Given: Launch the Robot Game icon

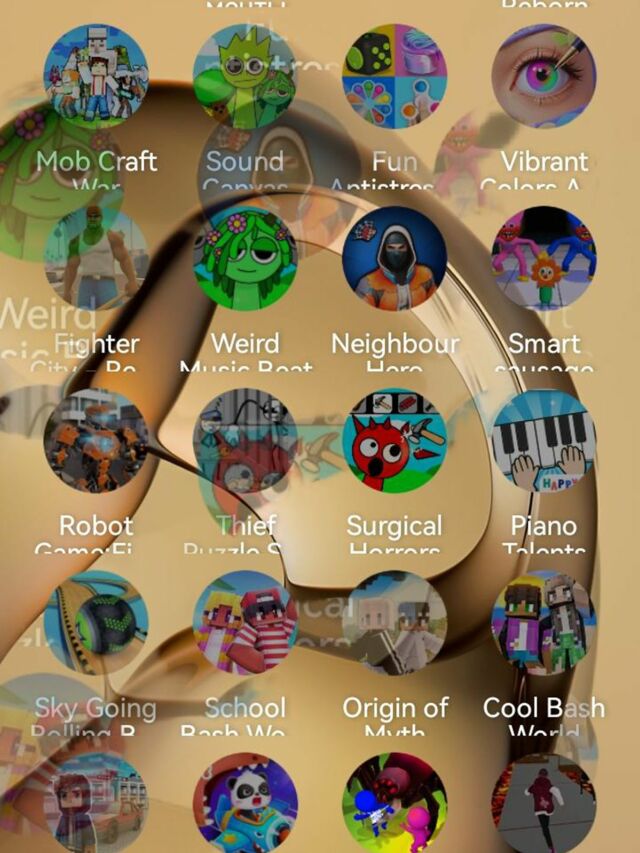Looking at the screenshot, I should (95, 441).
